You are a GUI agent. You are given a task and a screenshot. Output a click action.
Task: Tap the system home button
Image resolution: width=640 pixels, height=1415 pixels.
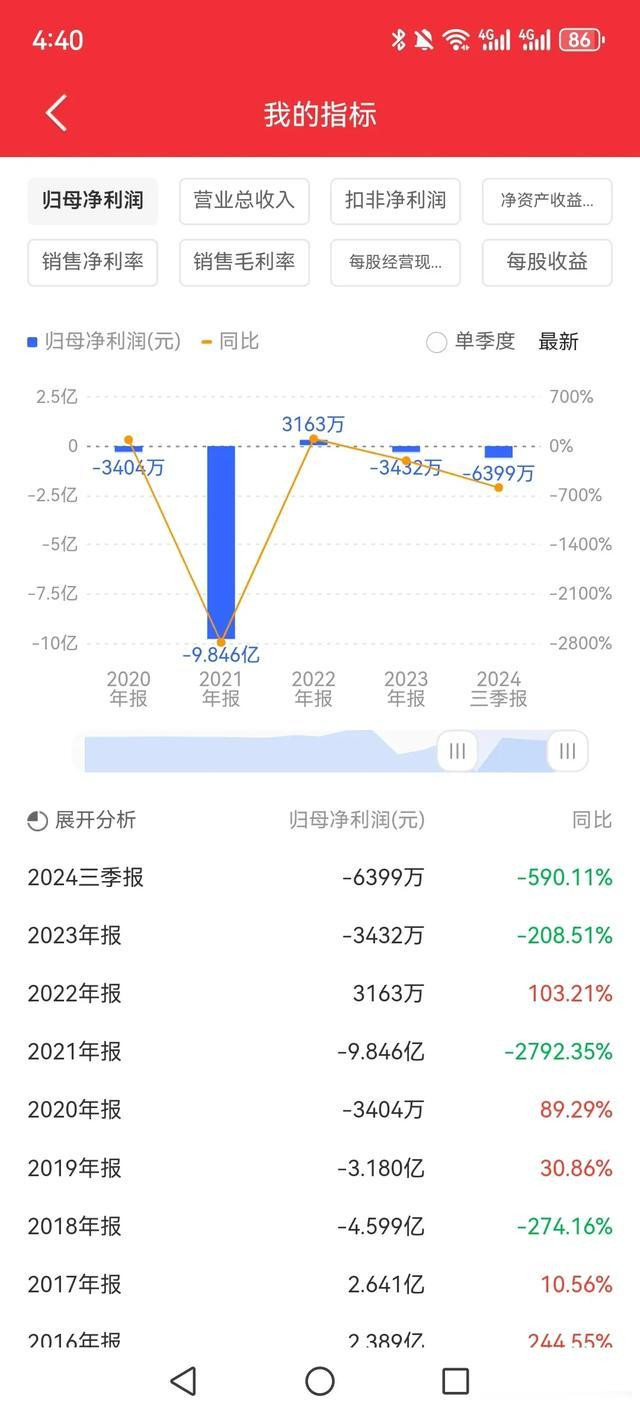[x=320, y=1381]
